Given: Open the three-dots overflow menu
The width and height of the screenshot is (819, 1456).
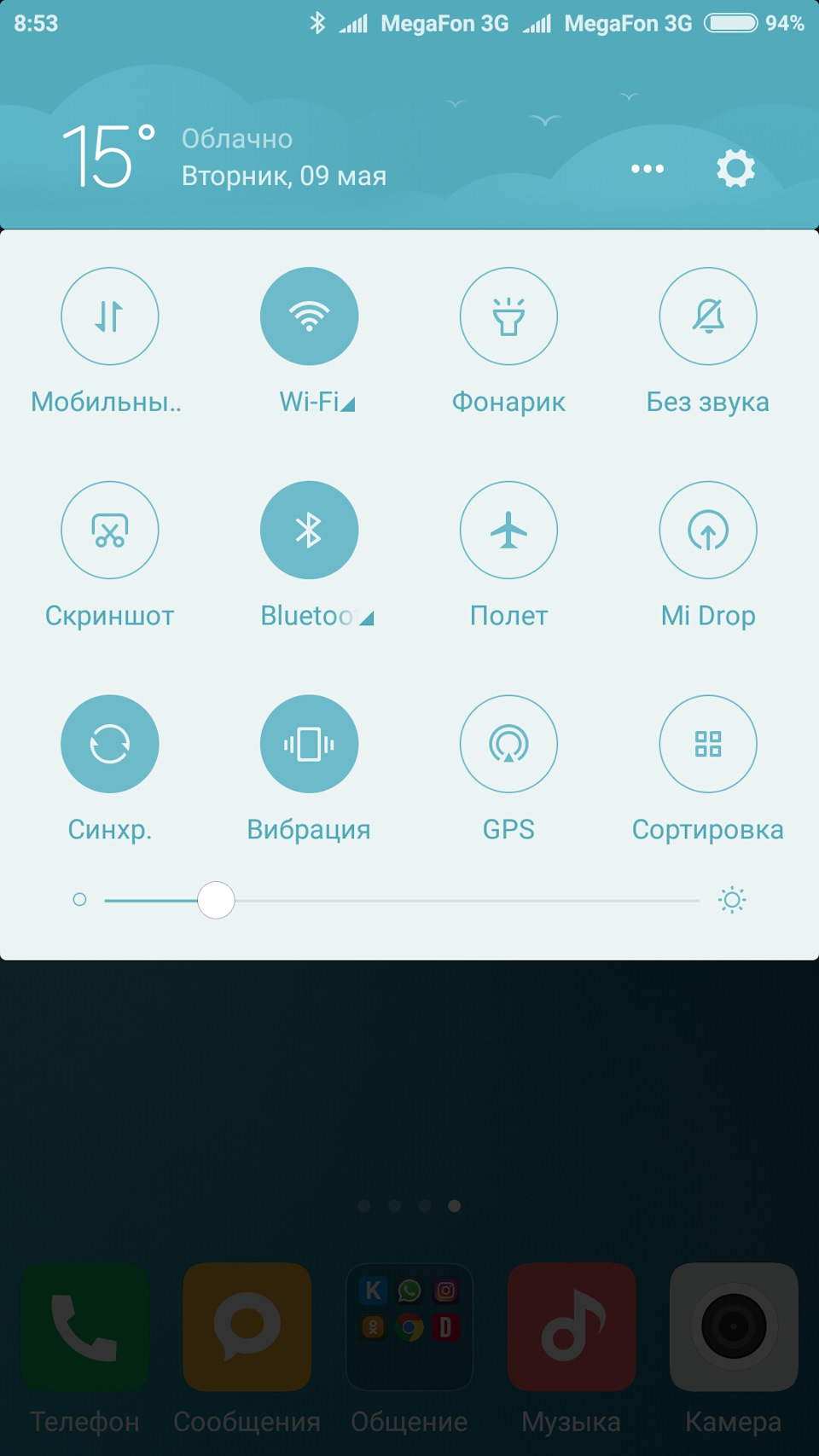Looking at the screenshot, I should pyautogui.click(x=648, y=169).
